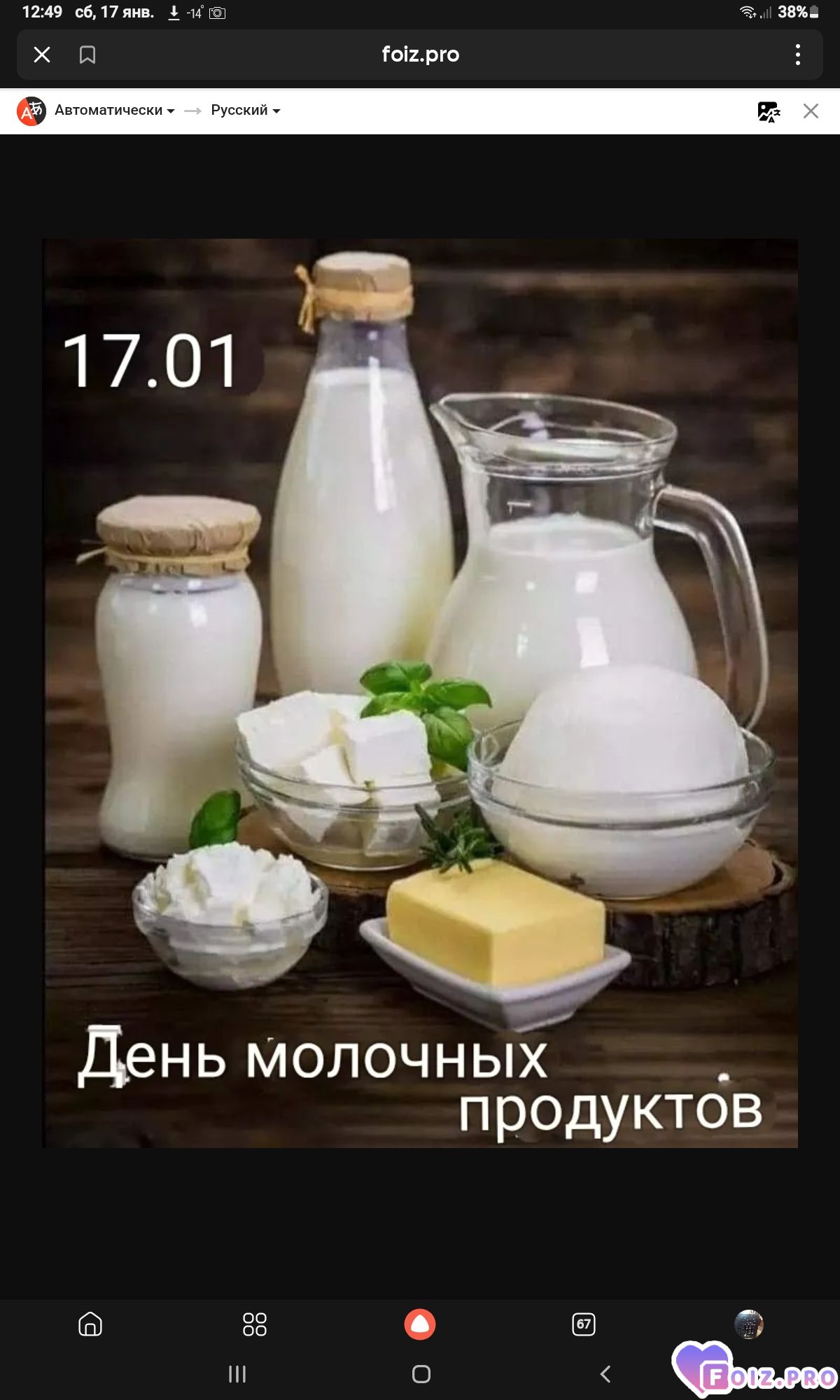Change the target language Русский

[245, 111]
